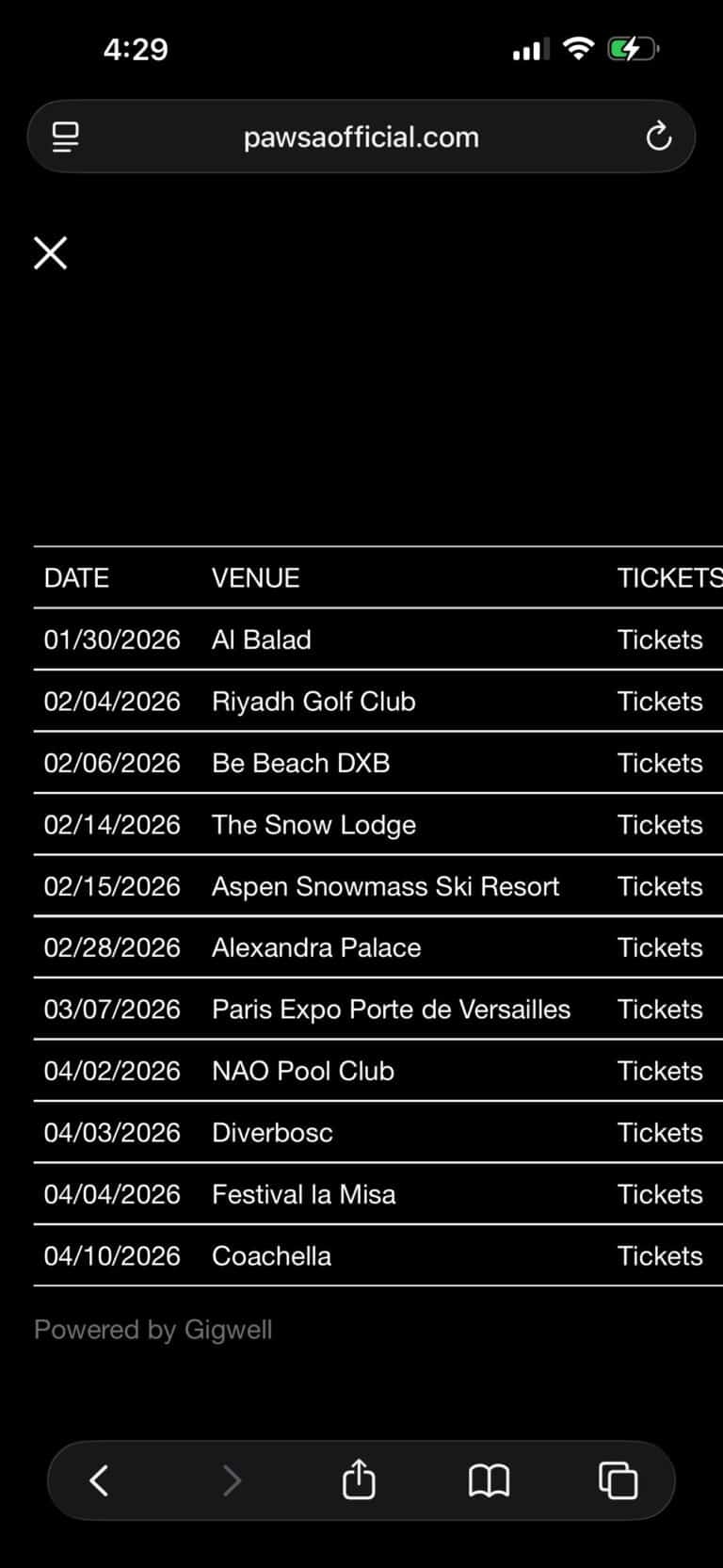The height and width of the screenshot is (1568, 723).
Task: Go back to the previous page
Action: coord(100,1480)
